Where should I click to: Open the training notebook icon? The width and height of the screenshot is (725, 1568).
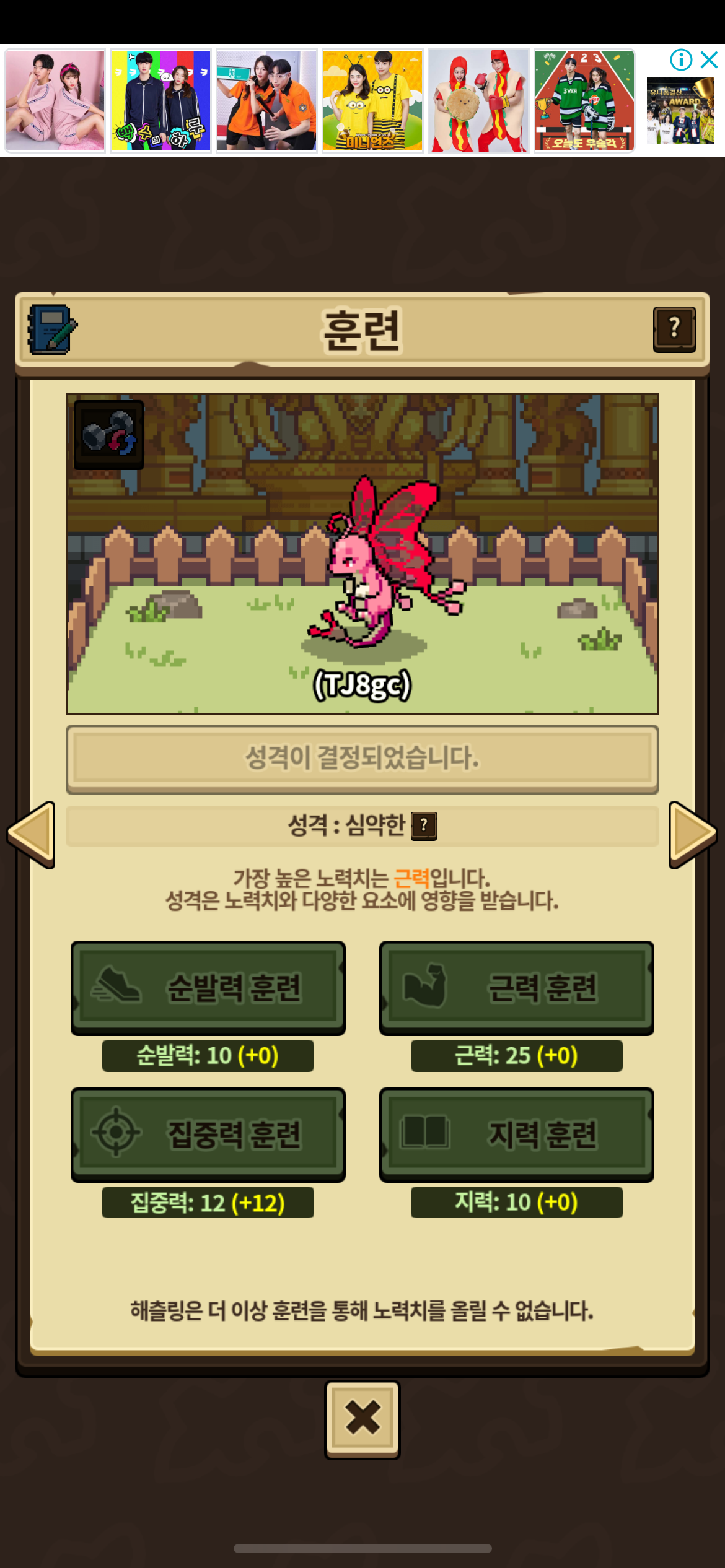tap(52, 329)
